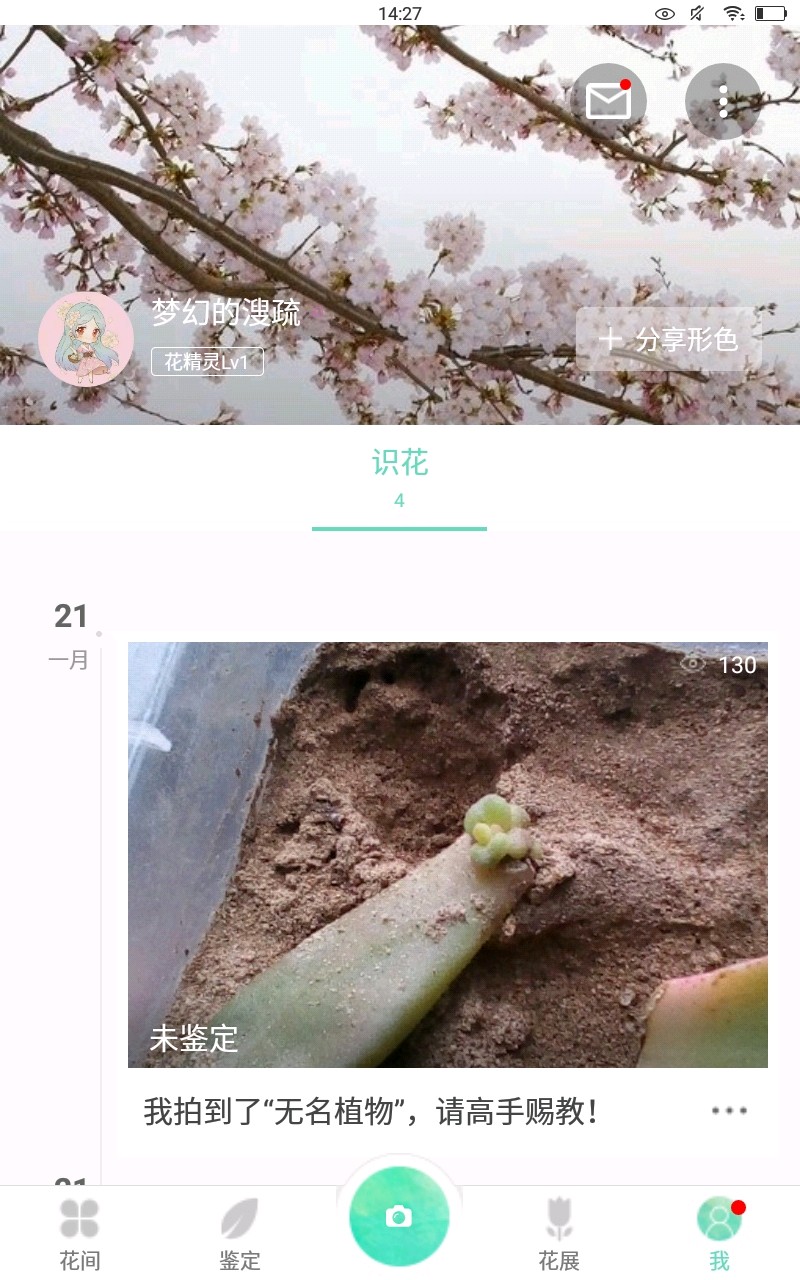800x1280 pixels.
Task: Tap the 分享形色 share button
Action: [669, 340]
